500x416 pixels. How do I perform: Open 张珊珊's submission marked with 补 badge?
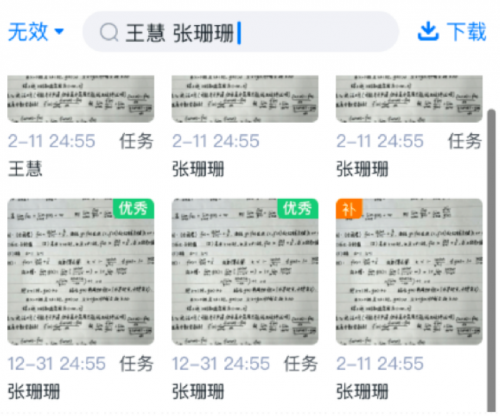coord(409,272)
